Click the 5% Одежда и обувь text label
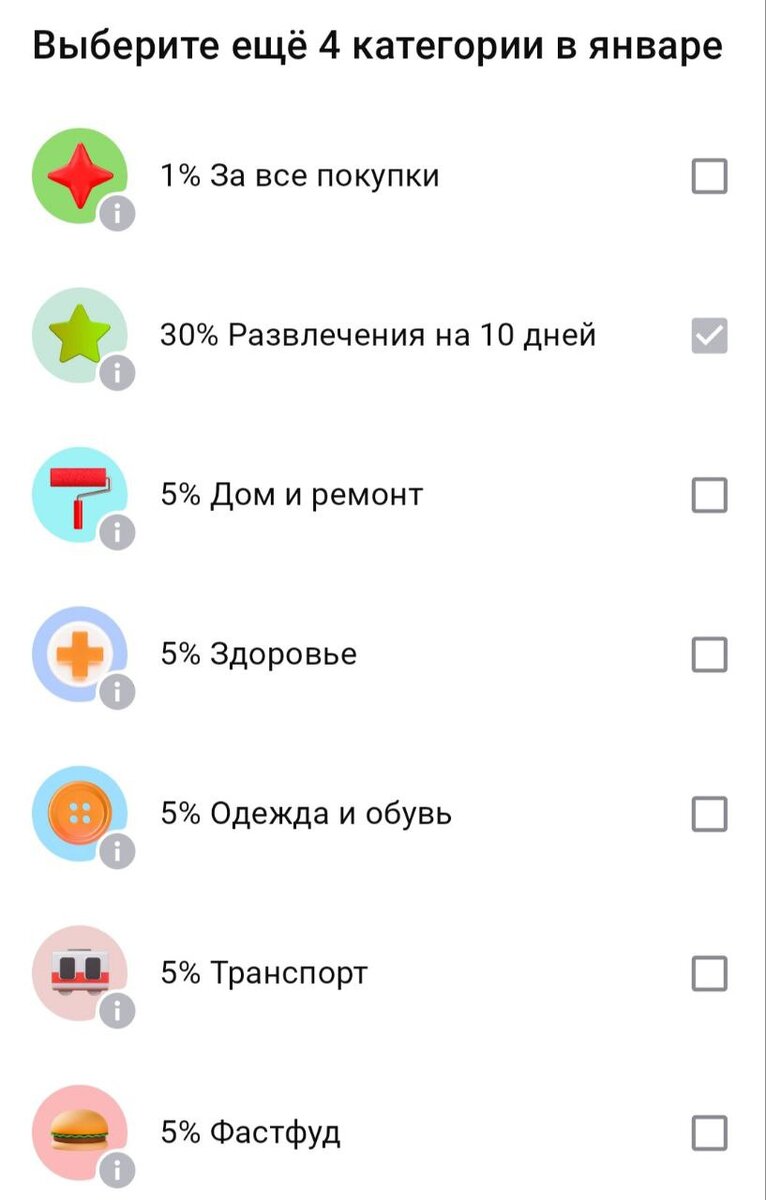Viewport: 766px width, 1200px height. (x=305, y=814)
